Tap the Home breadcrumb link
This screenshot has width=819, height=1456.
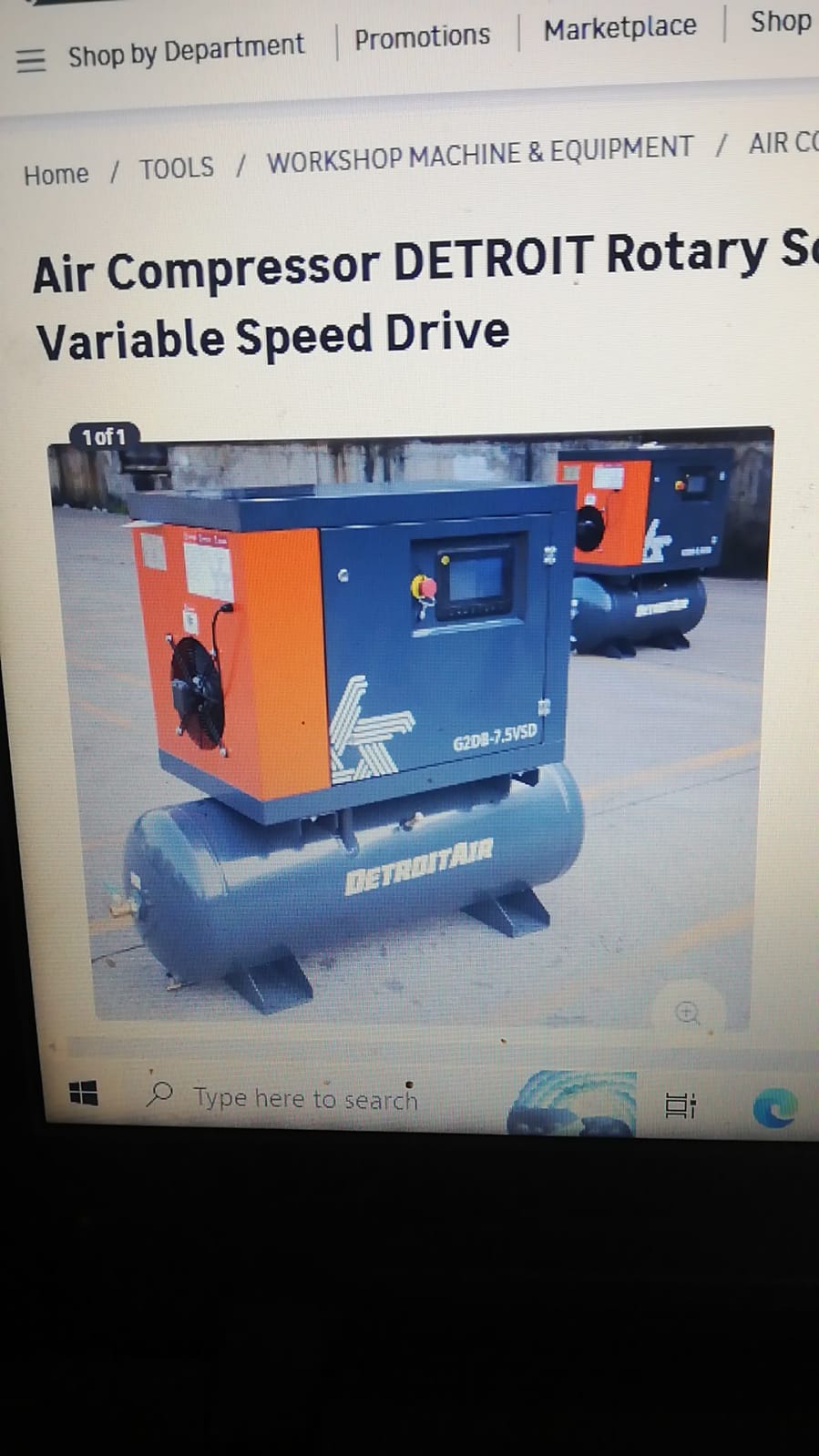click(56, 174)
